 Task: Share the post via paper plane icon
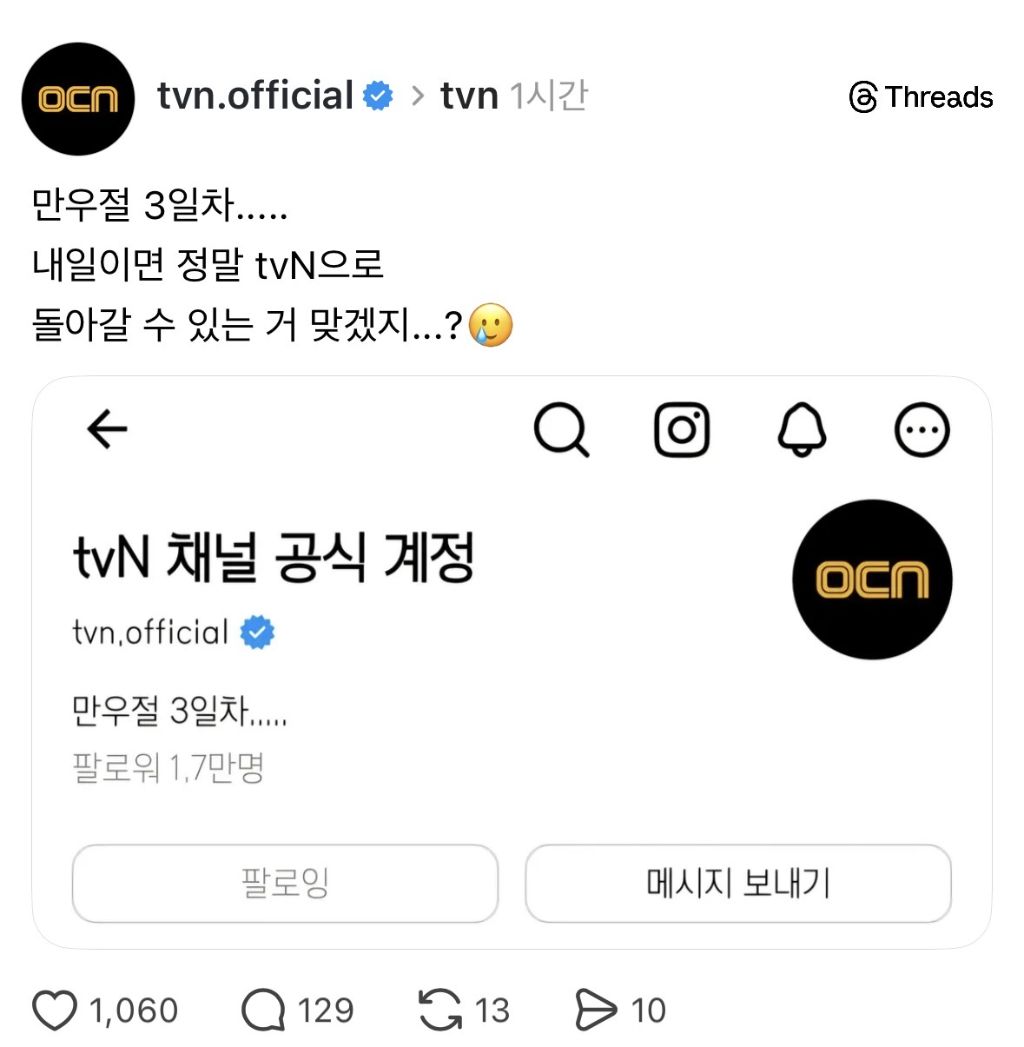click(x=597, y=1011)
